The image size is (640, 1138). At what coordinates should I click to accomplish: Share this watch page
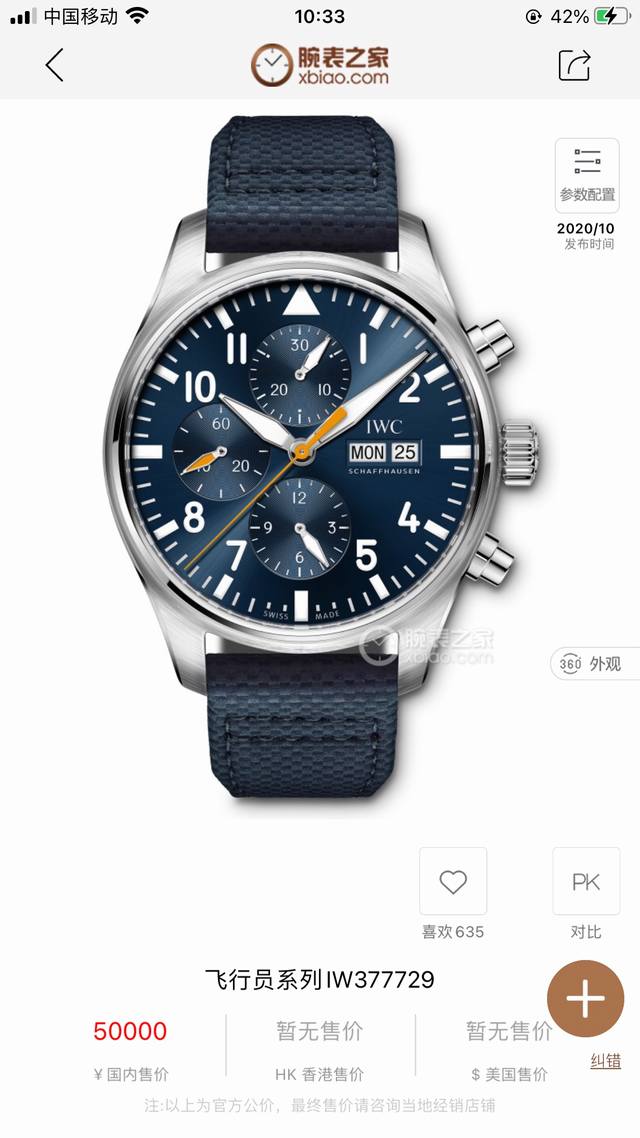(574, 65)
